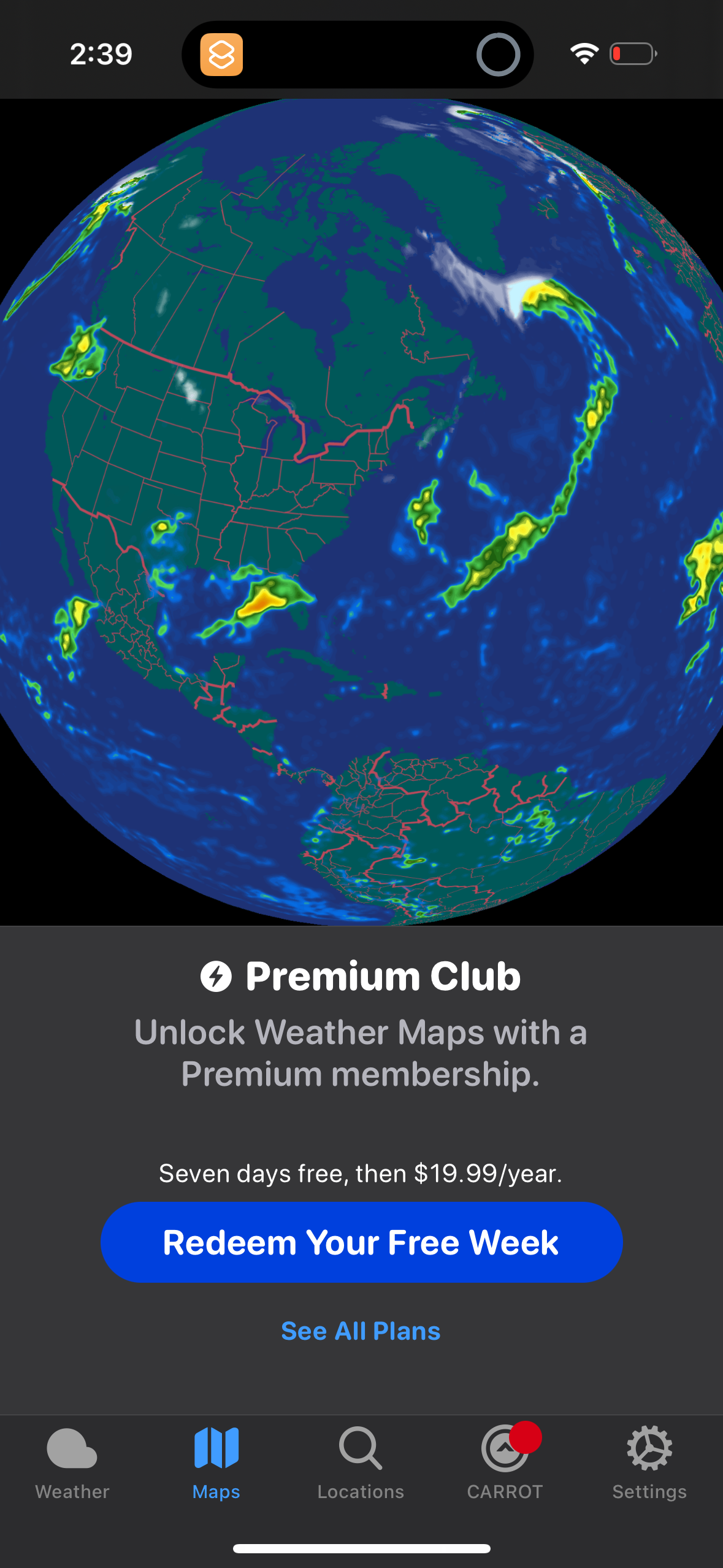Open the Settings tab
Image resolution: width=723 pixels, height=1568 pixels.
(649, 1463)
